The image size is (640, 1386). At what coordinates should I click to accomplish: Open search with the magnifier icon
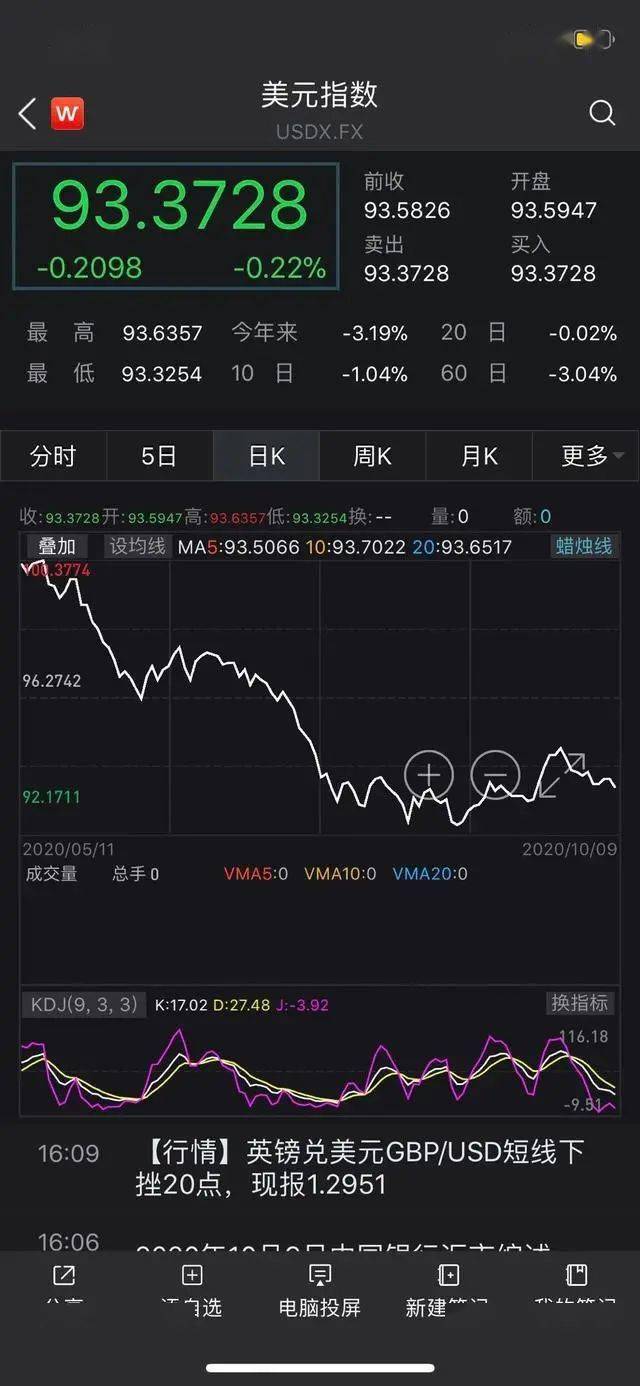tap(602, 113)
